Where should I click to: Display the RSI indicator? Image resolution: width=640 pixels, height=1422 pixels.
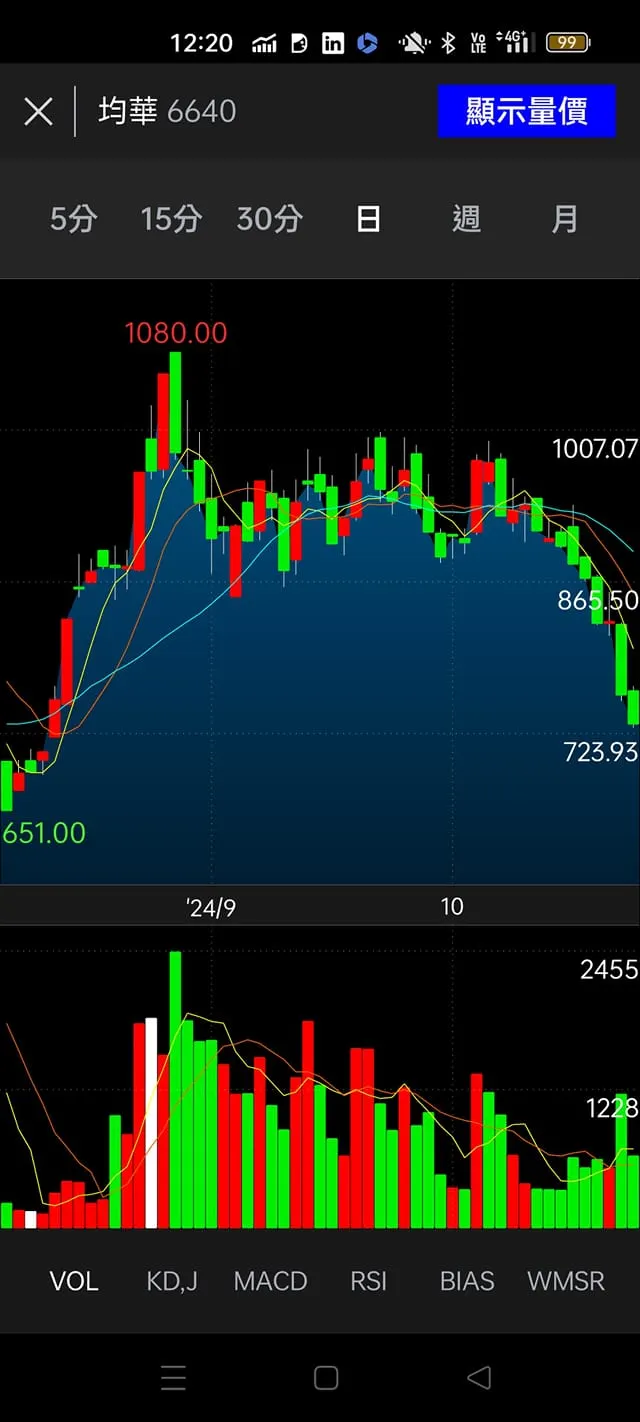368,1281
